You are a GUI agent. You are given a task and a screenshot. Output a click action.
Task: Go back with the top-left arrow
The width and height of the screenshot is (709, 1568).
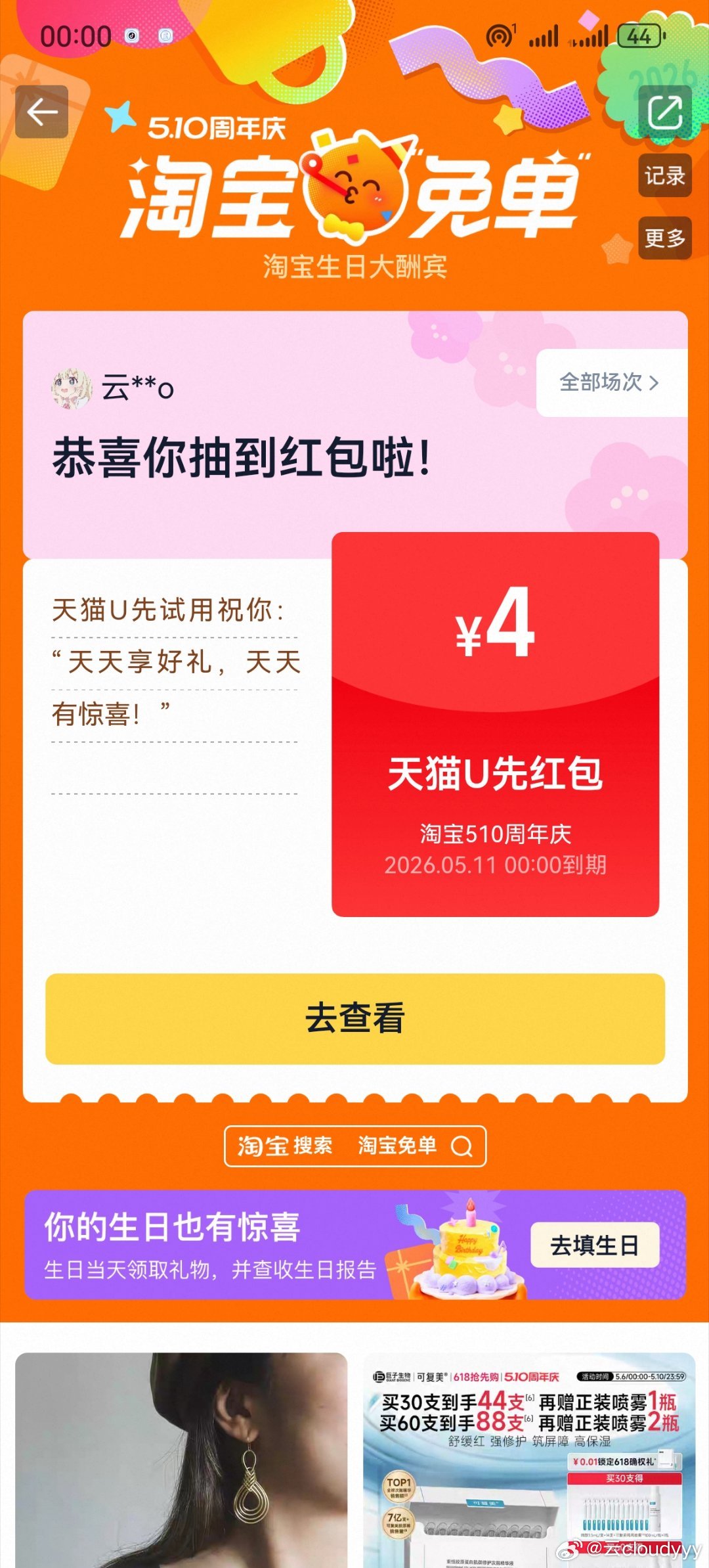42,112
